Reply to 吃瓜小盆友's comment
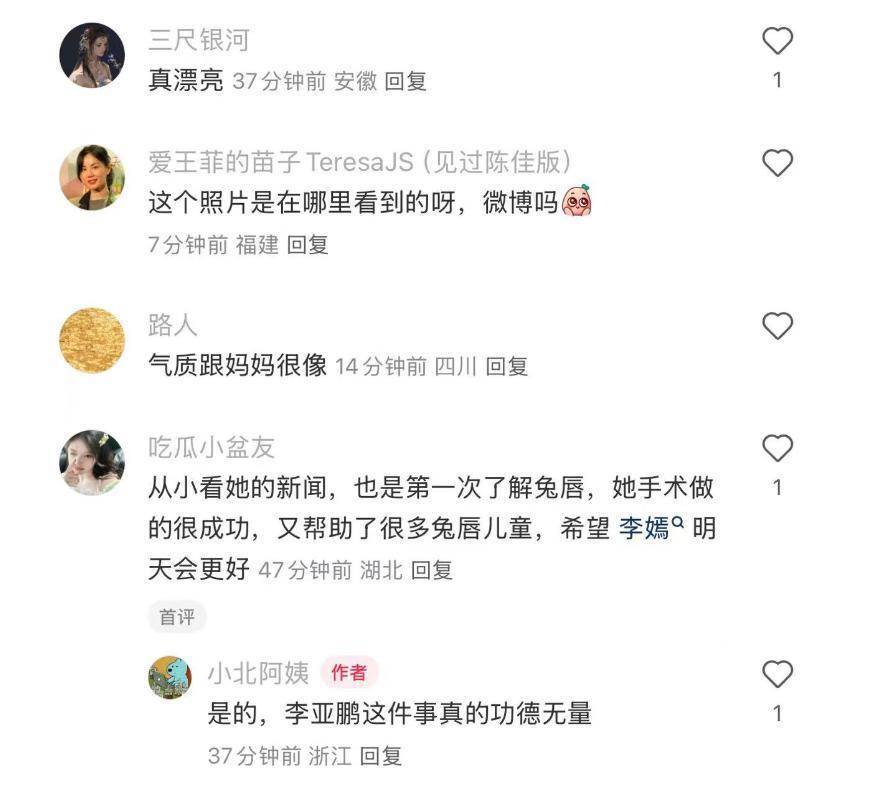 pyautogui.click(x=432, y=571)
